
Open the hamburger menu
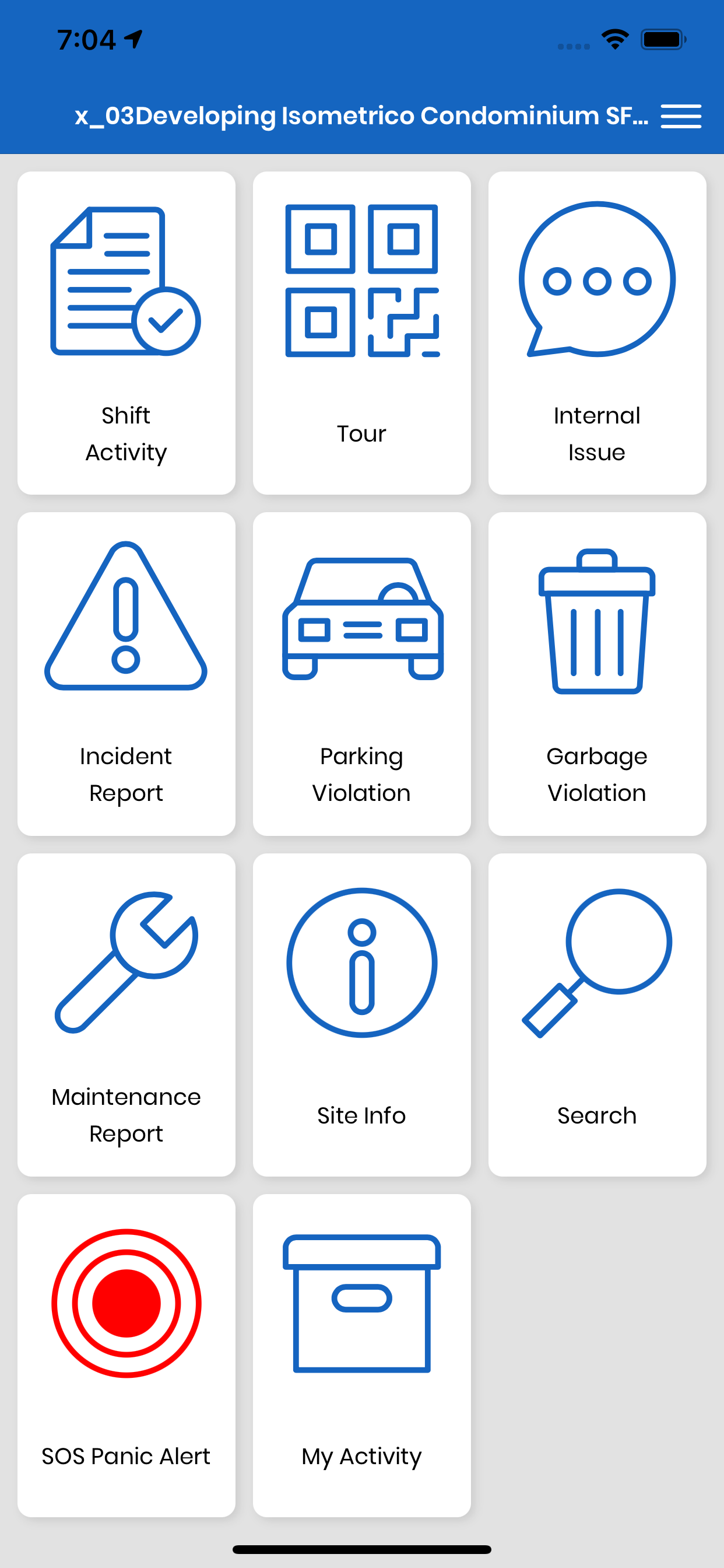click(681, 116)
